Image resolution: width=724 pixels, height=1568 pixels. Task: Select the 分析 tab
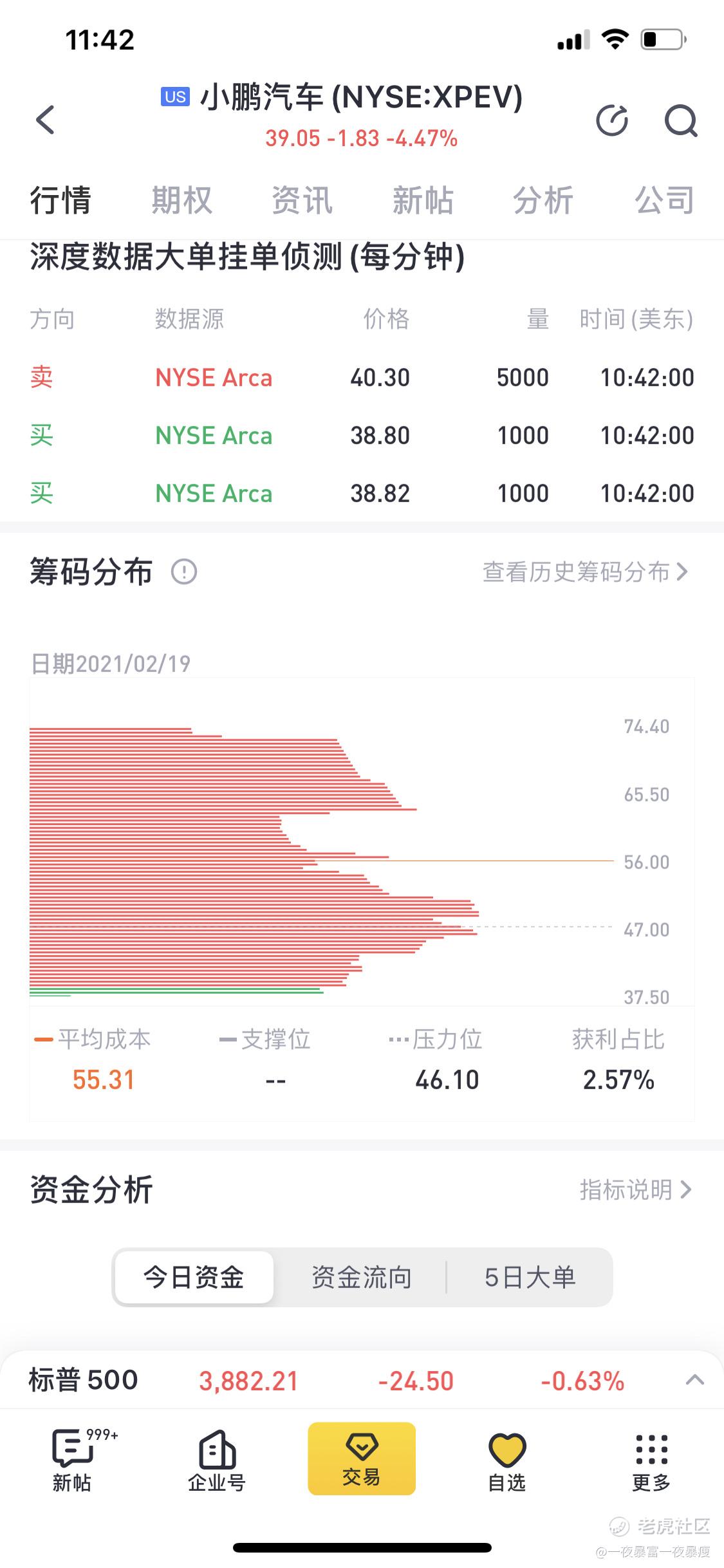(x=543, y=200)
